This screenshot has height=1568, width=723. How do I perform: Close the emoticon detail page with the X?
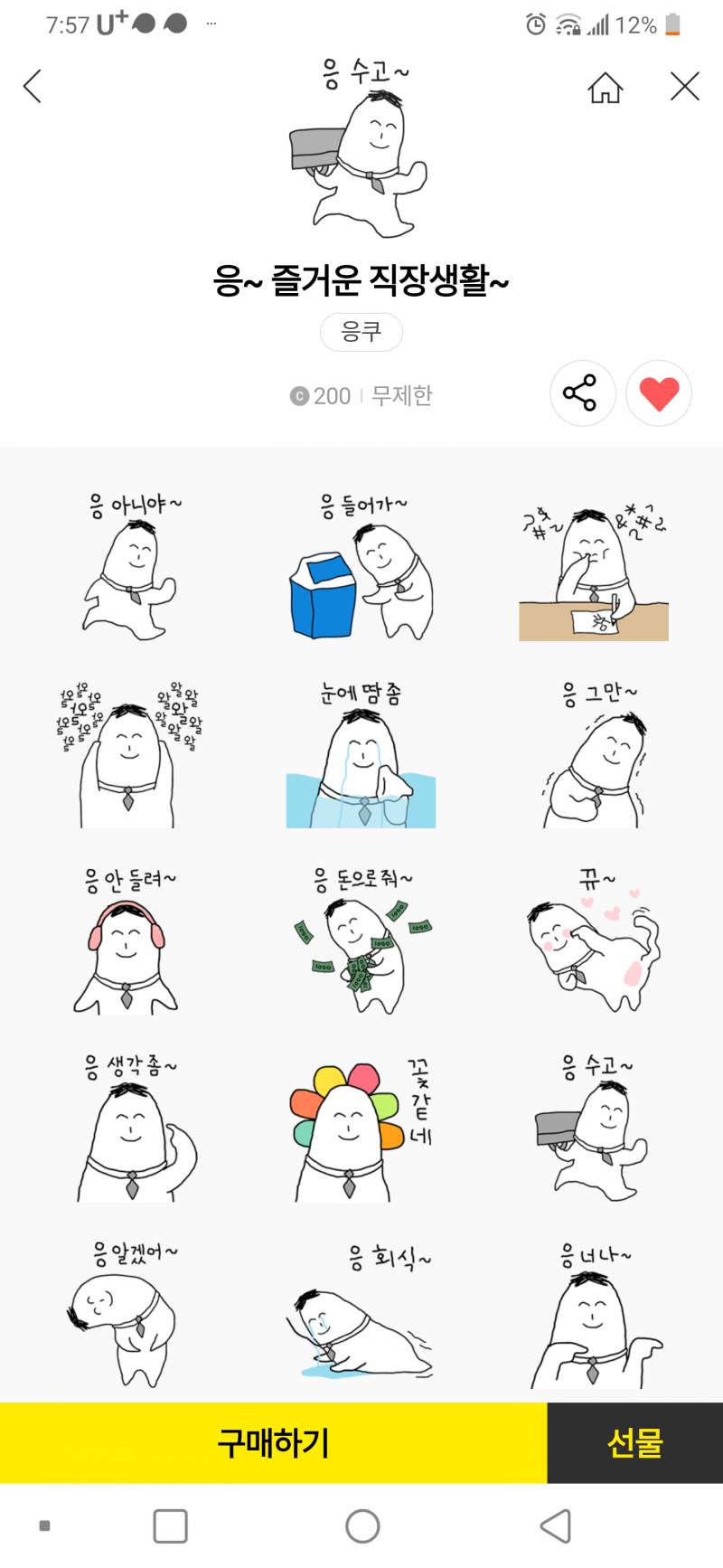coord(684,86)
